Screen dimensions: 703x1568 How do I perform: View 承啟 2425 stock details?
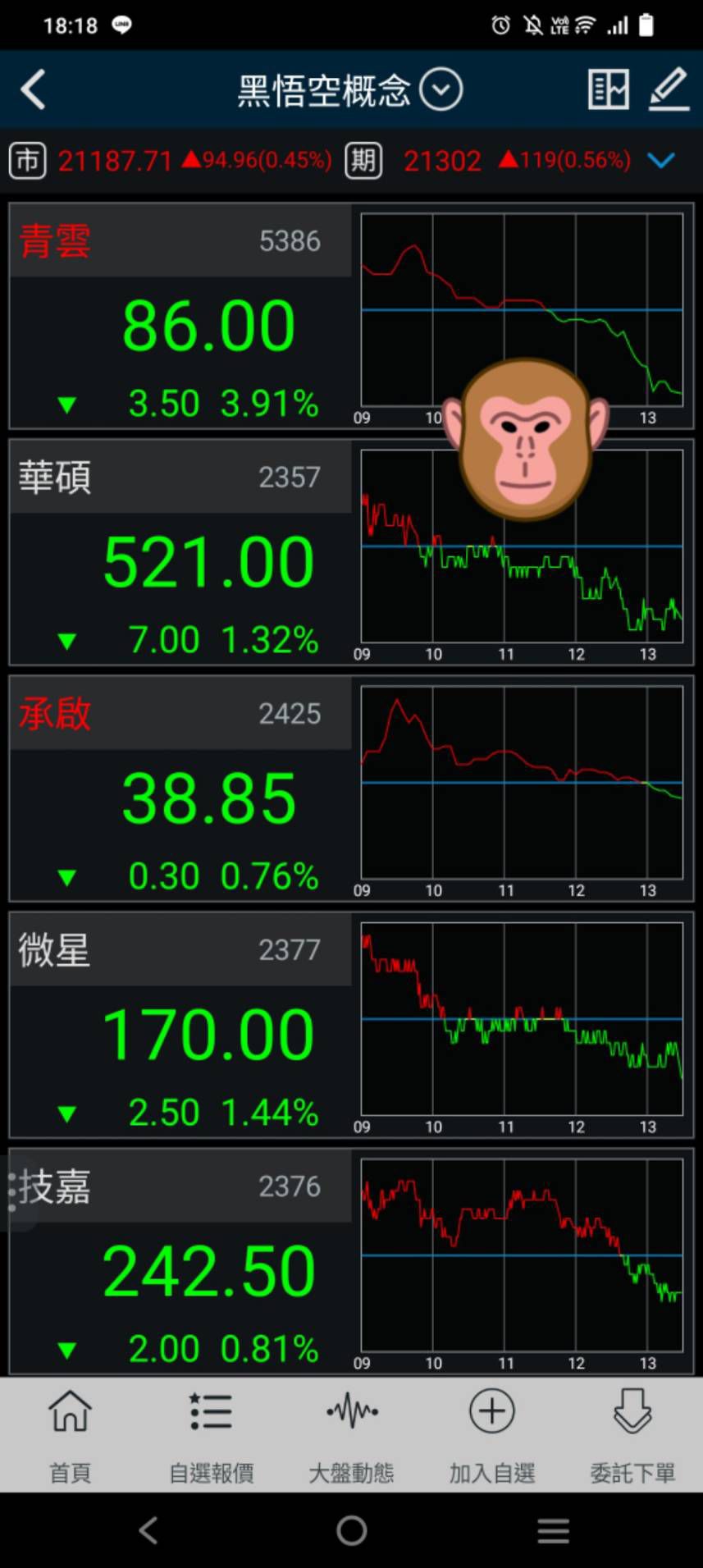pyautogui.click(x=180, y=789)
